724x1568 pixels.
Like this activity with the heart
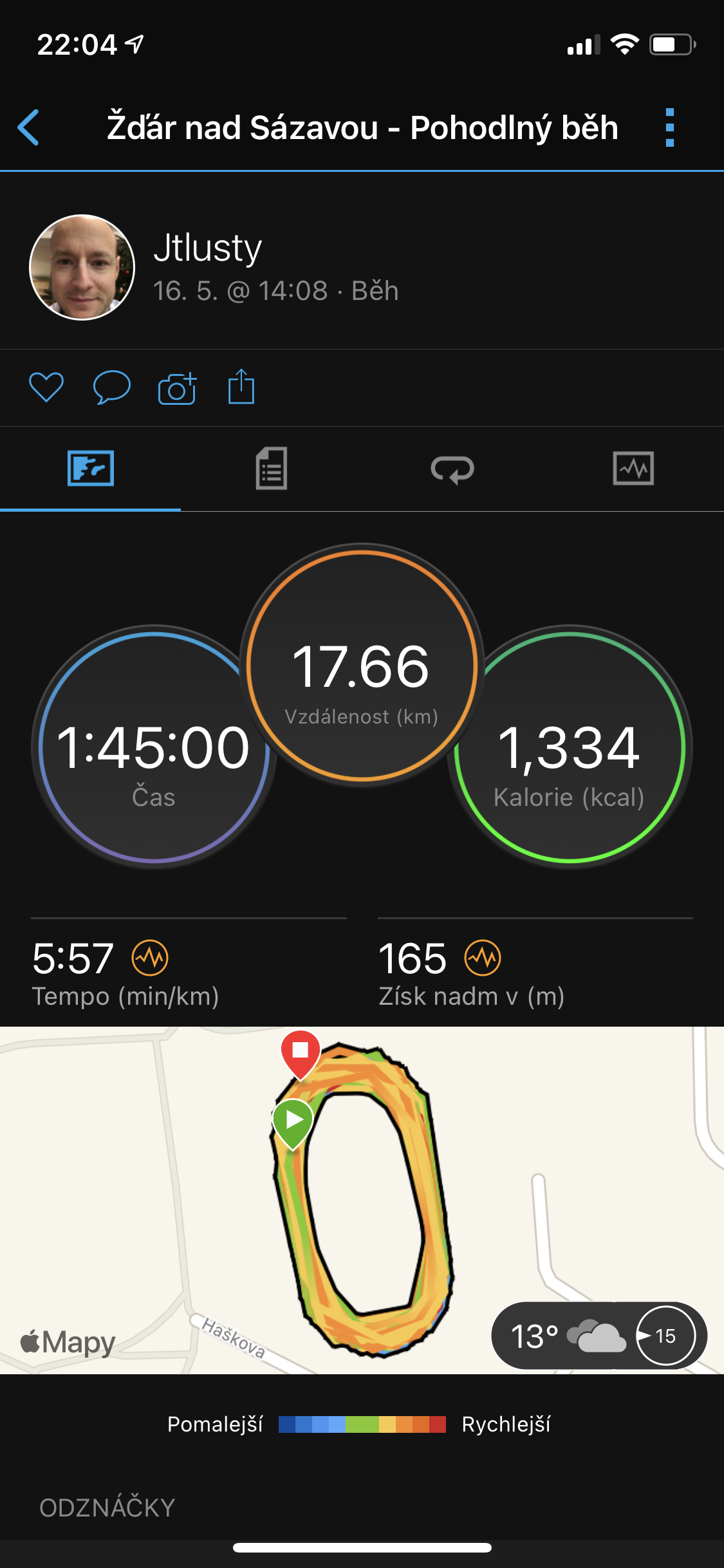(x=46, y=387)
